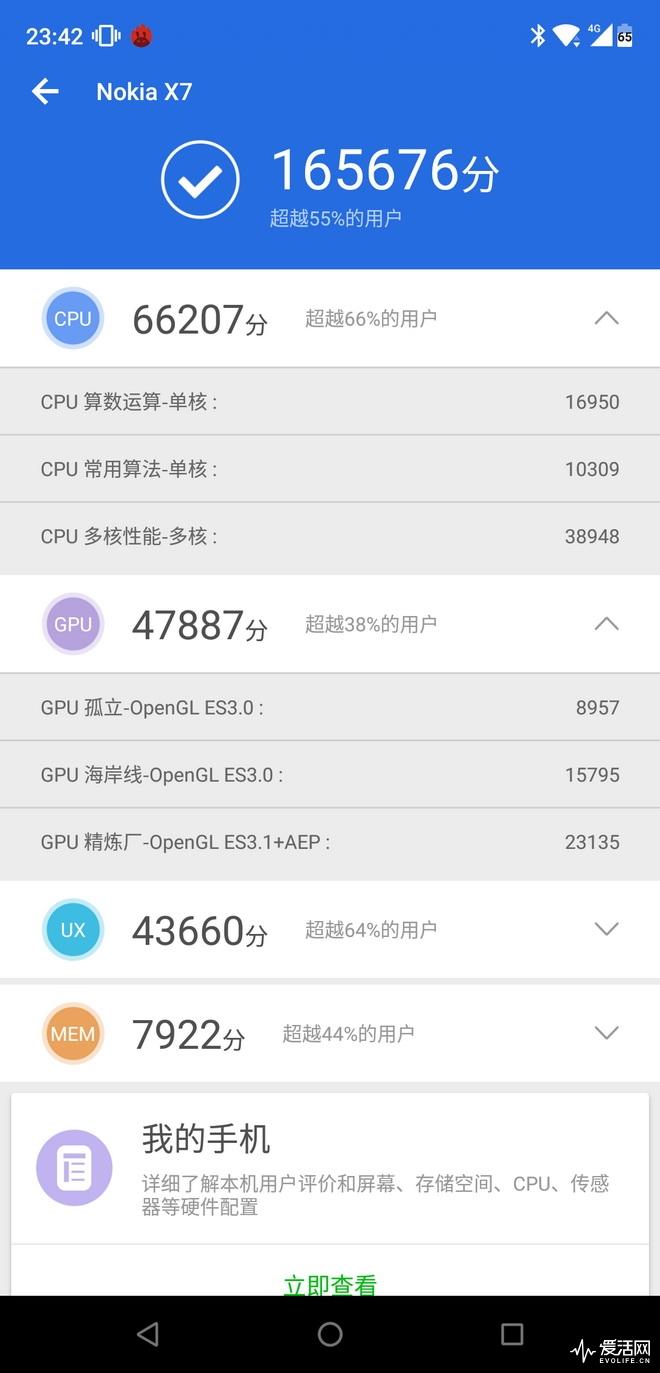Expand the MEM score breakdown
The image size is (660, 1373).
click(606, 1033)
